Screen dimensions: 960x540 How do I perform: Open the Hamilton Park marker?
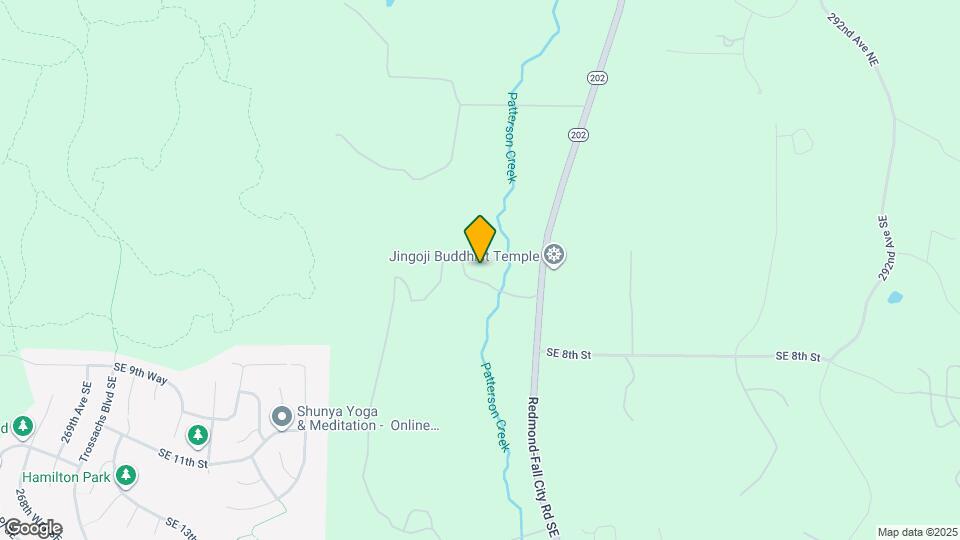(x=126, y=475)
